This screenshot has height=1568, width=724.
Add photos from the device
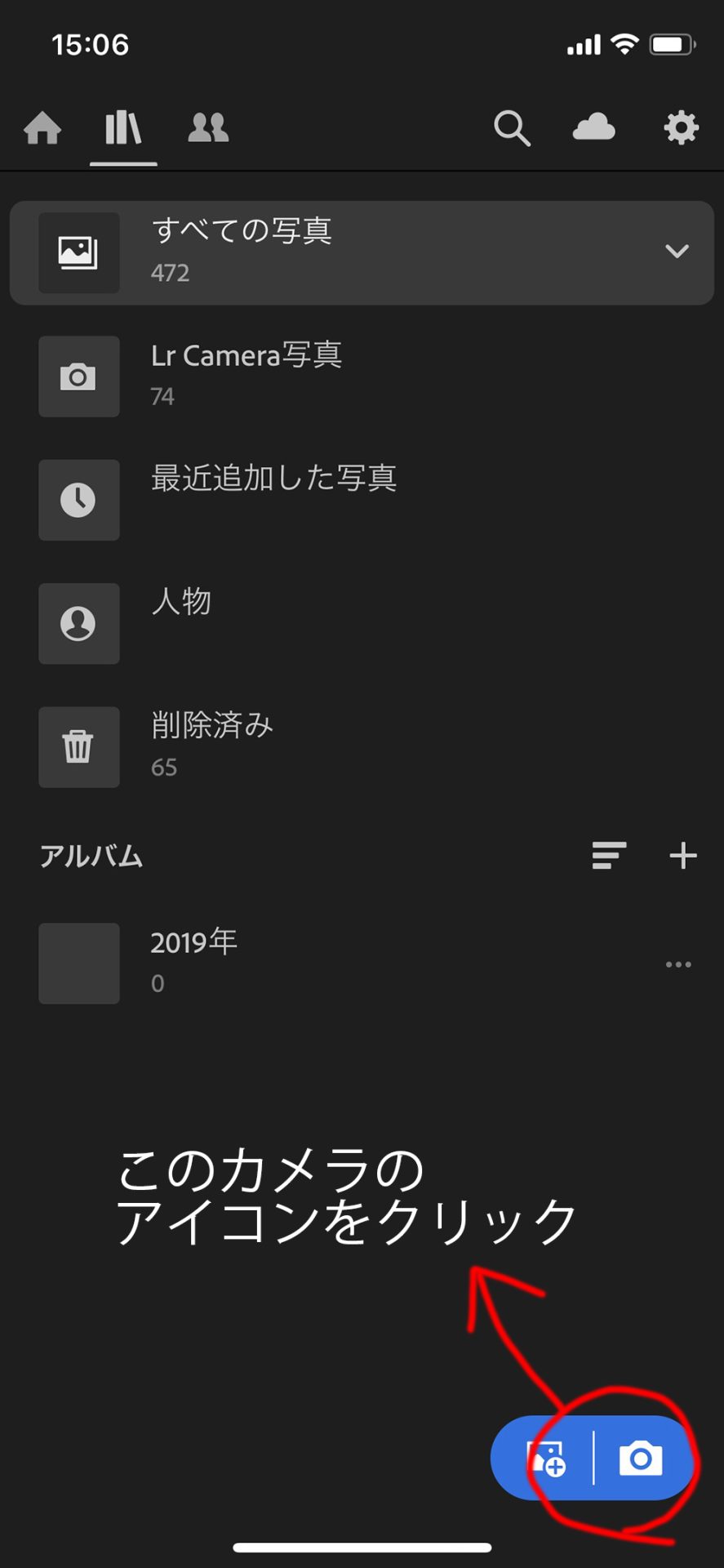[545, 1459]
